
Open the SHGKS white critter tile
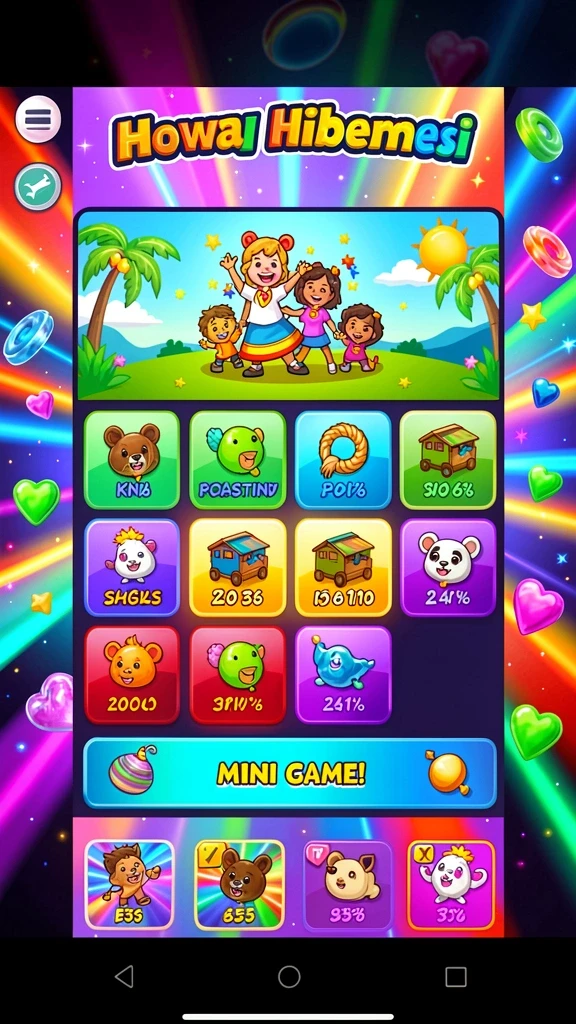(132, 568)
